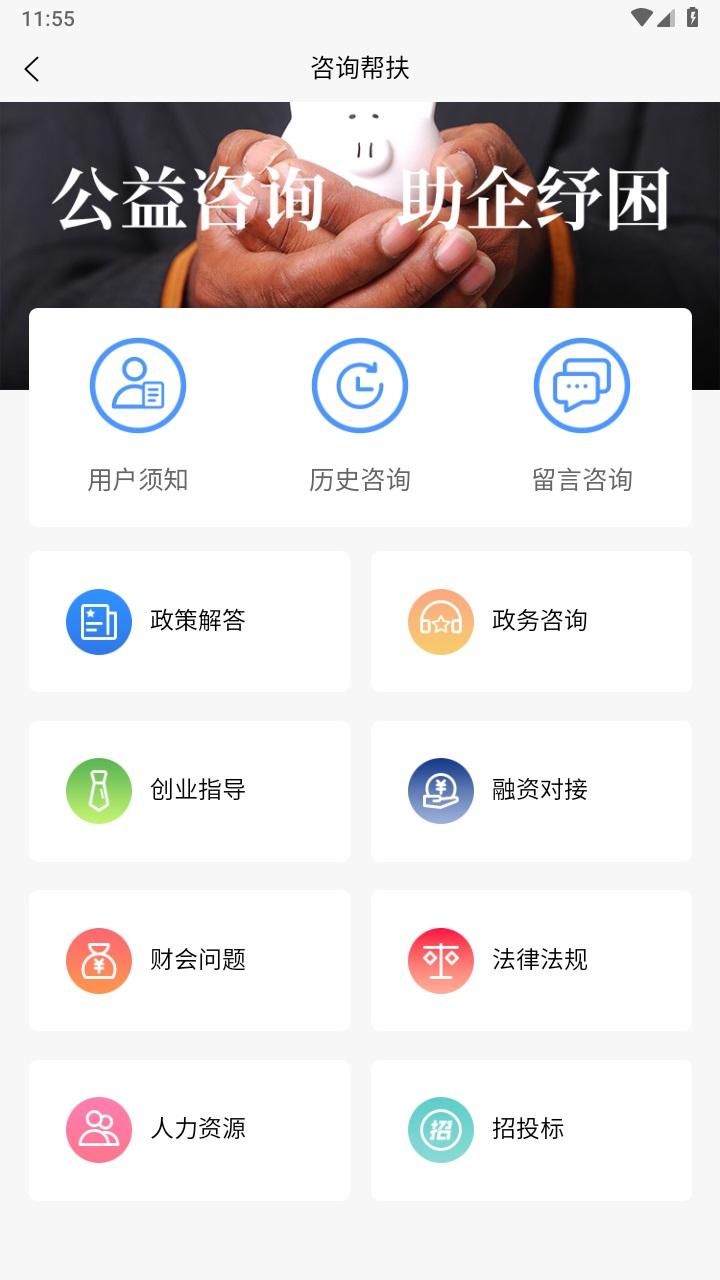Open the 融资对接 financing card
Screen dimensions: 720x1280
(531, 791)
